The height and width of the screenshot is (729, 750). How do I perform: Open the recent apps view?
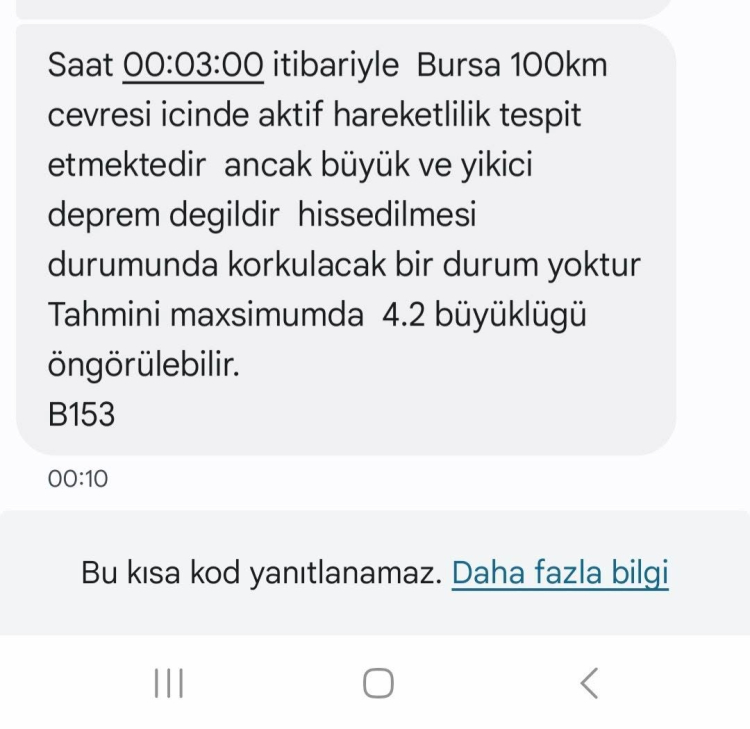(x=169, y=683)
